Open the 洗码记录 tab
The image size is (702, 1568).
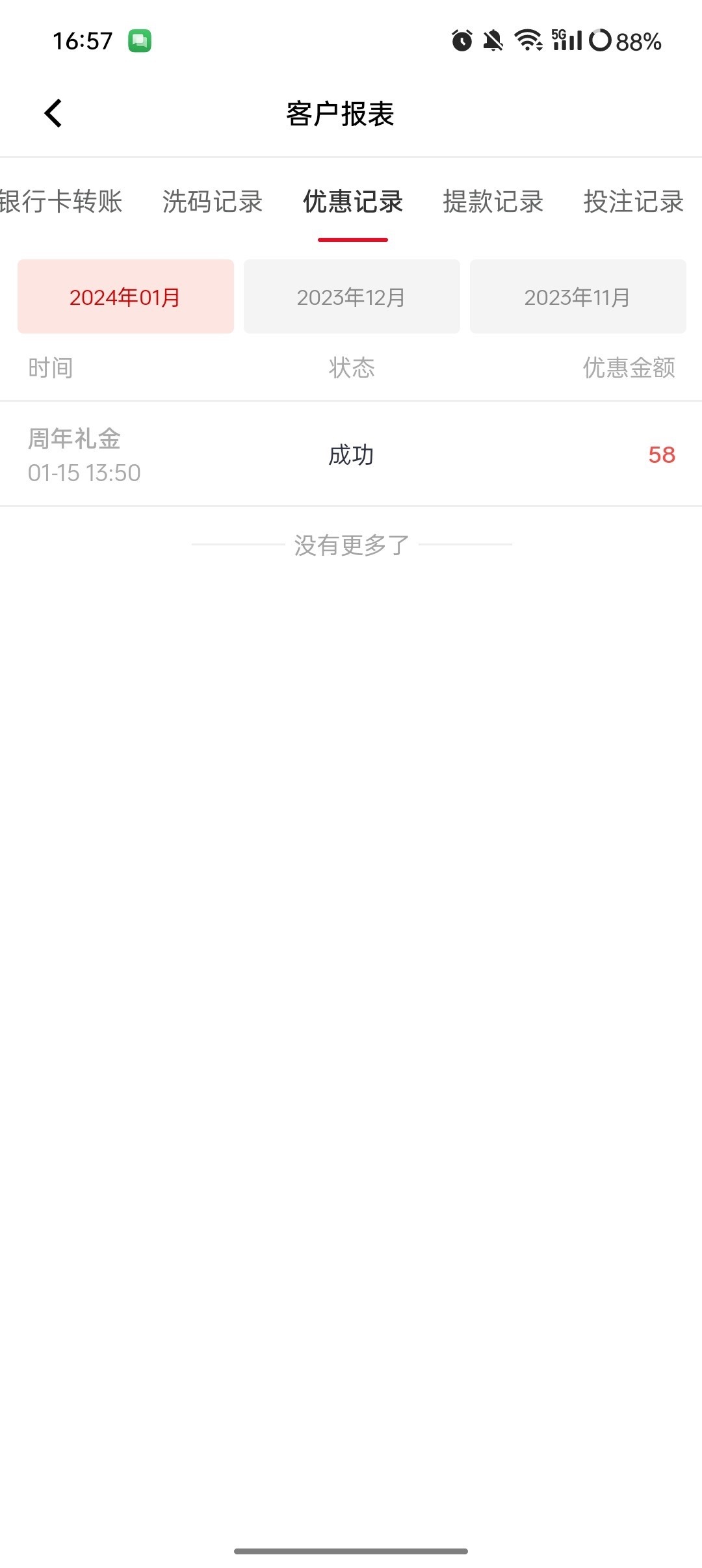(x=213, y=202)
